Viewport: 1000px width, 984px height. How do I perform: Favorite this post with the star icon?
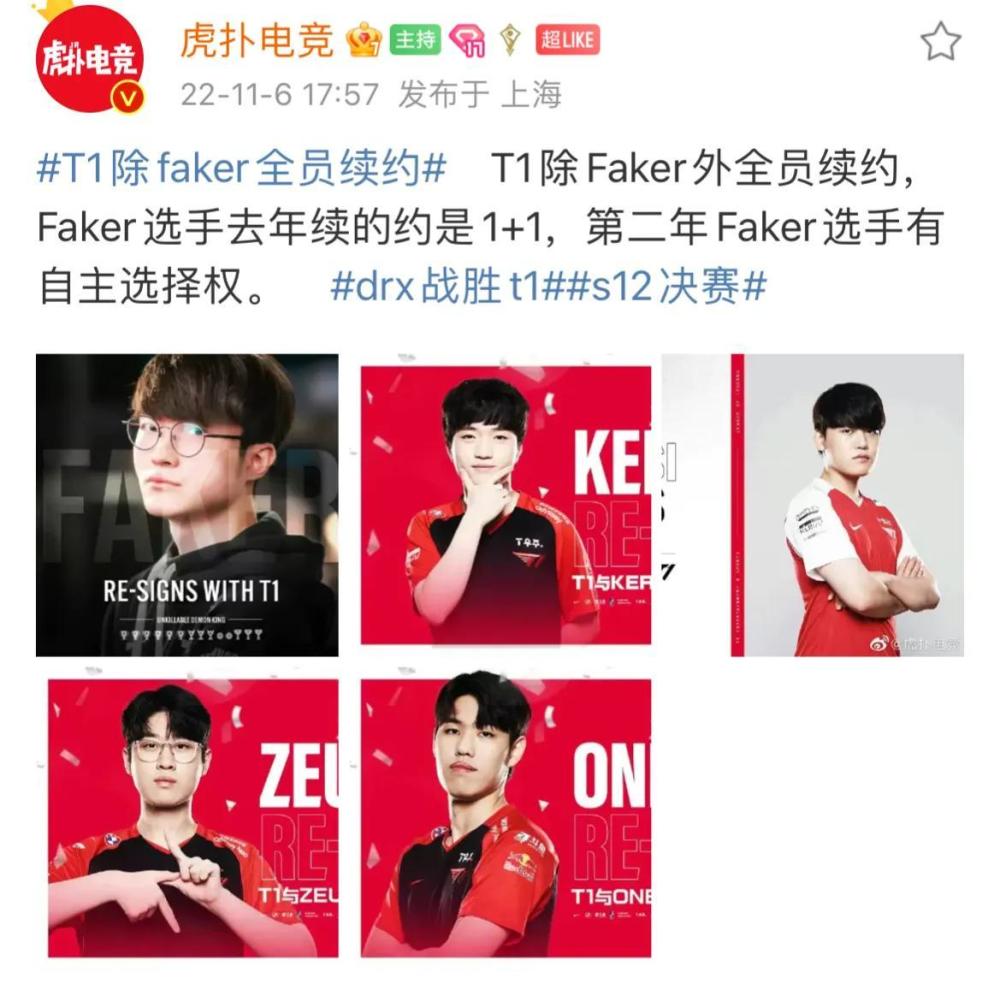point(939,42)
